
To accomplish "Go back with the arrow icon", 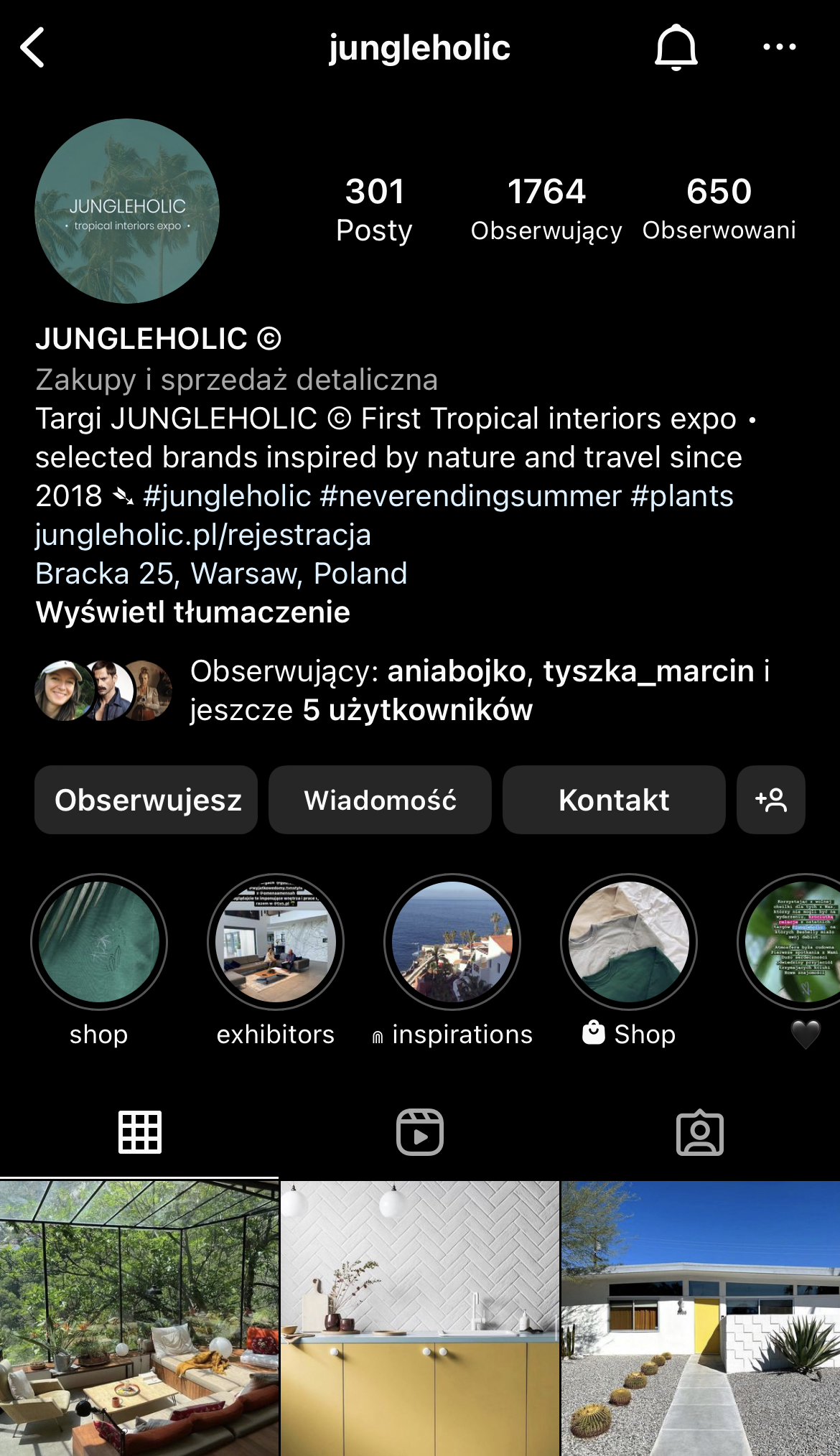I will [x=33, y=47].
